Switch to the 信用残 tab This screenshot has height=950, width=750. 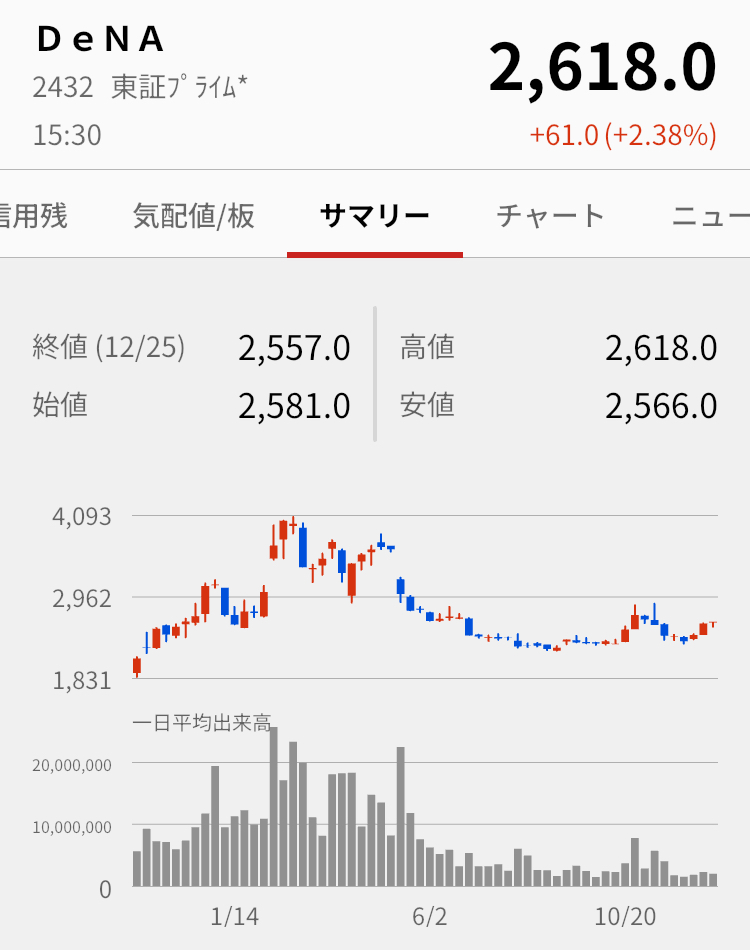[33, 215]
